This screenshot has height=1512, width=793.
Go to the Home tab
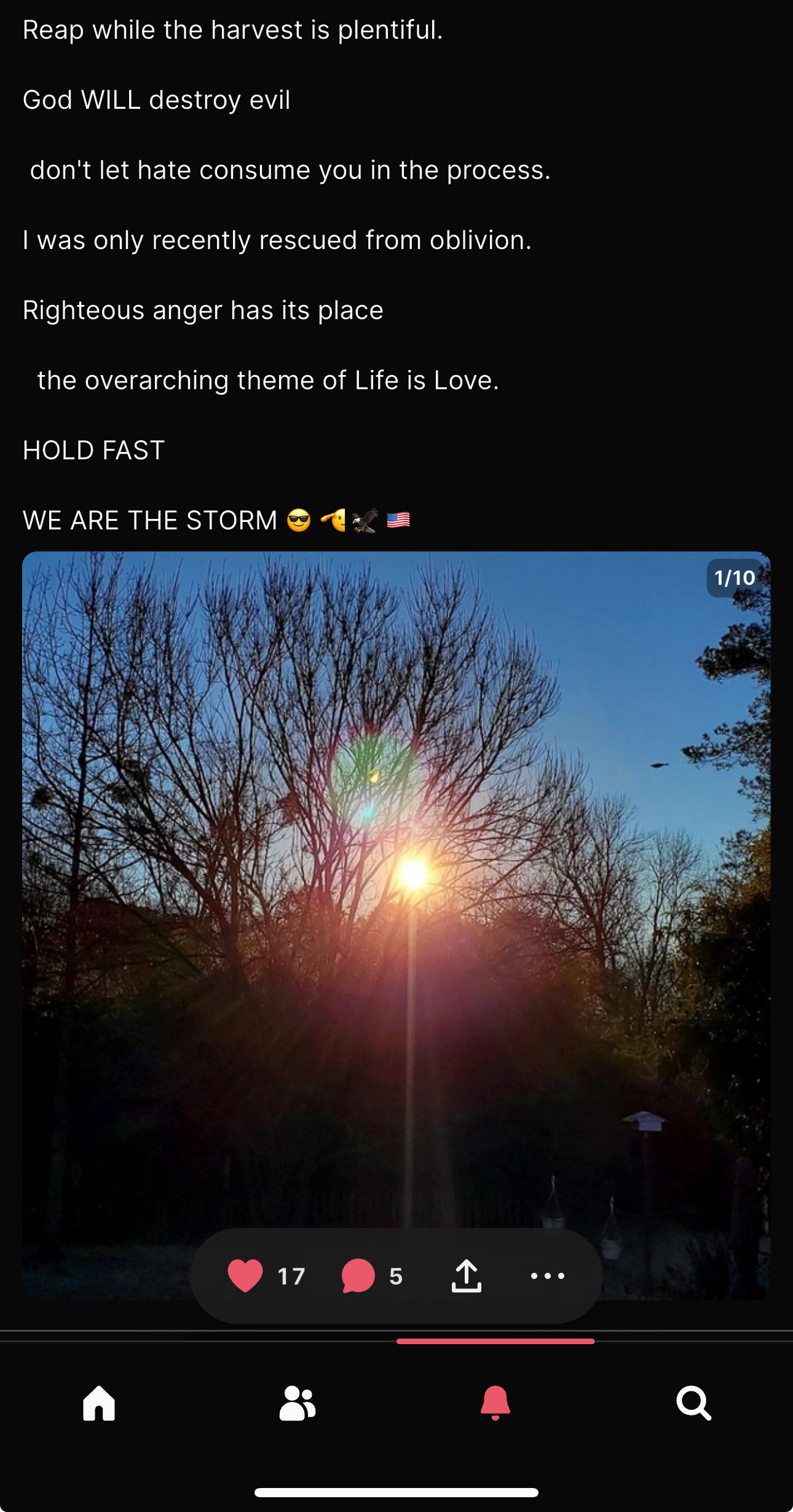(99, 1403)
